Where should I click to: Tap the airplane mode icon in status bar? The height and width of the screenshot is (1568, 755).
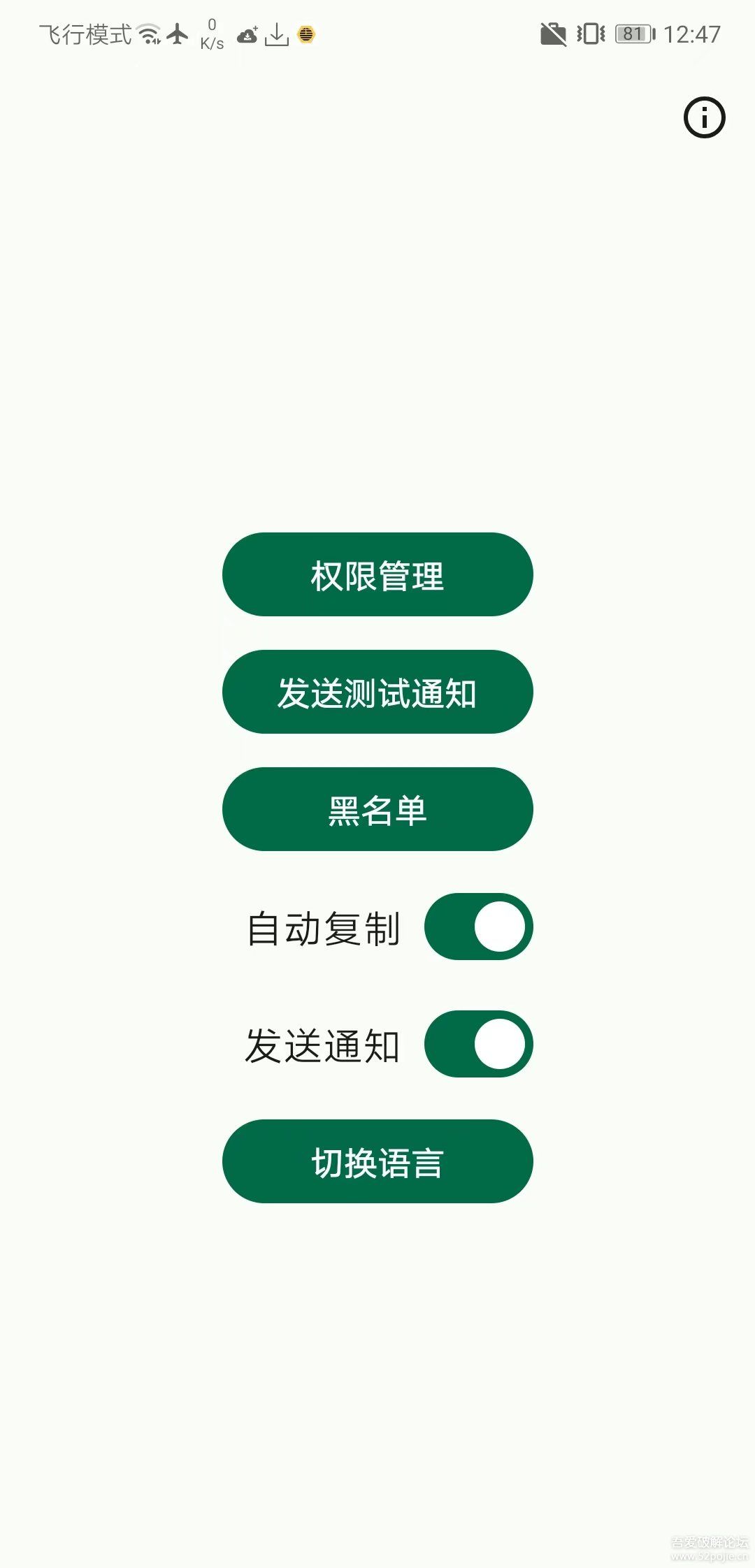(177, 32)
